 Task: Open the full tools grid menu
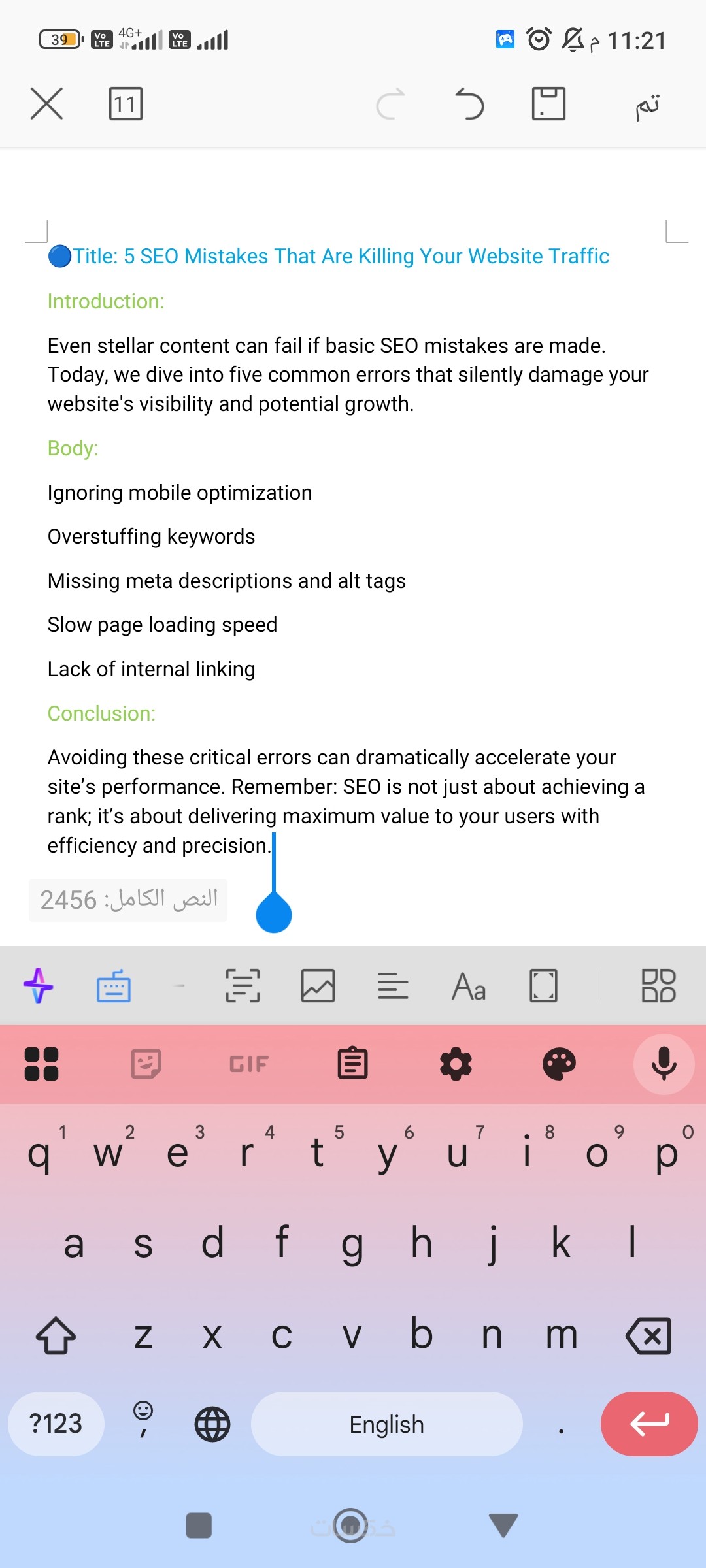point(658,986)
